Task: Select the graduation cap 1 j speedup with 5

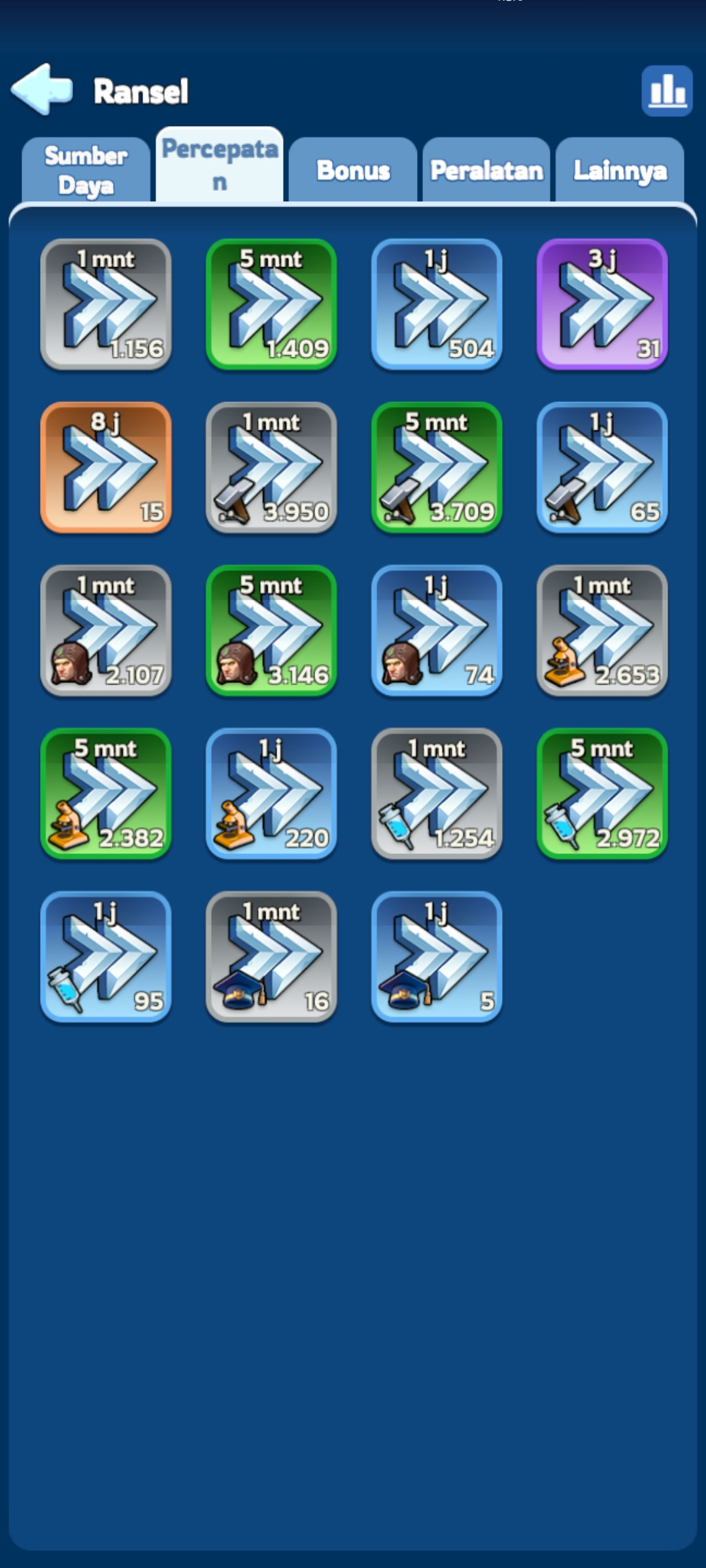Action: click(x=437, y=957)
